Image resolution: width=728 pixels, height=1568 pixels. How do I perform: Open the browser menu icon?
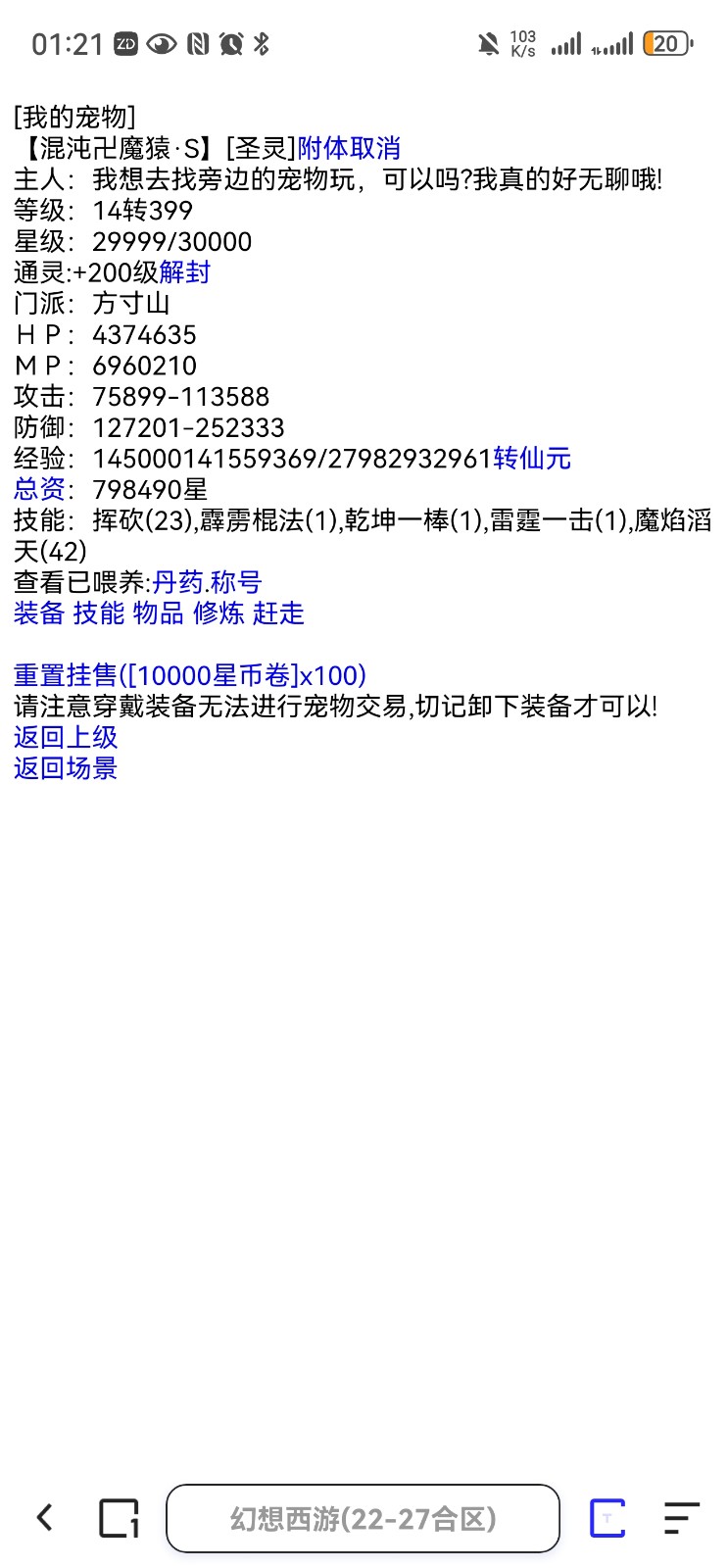(681, 1518)
